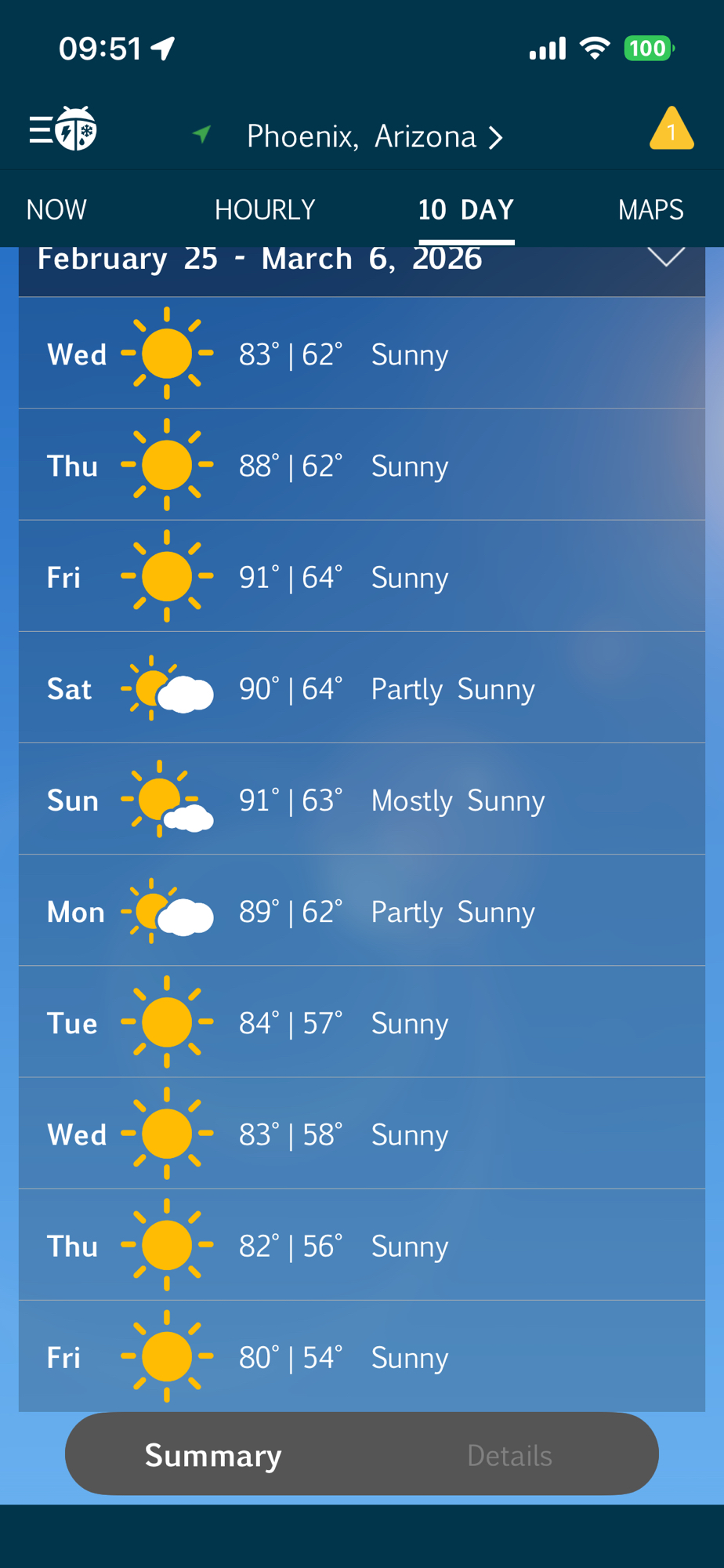724x1568 pixels.
Task: Select the Summary view
Action: tap(213, 1455)
